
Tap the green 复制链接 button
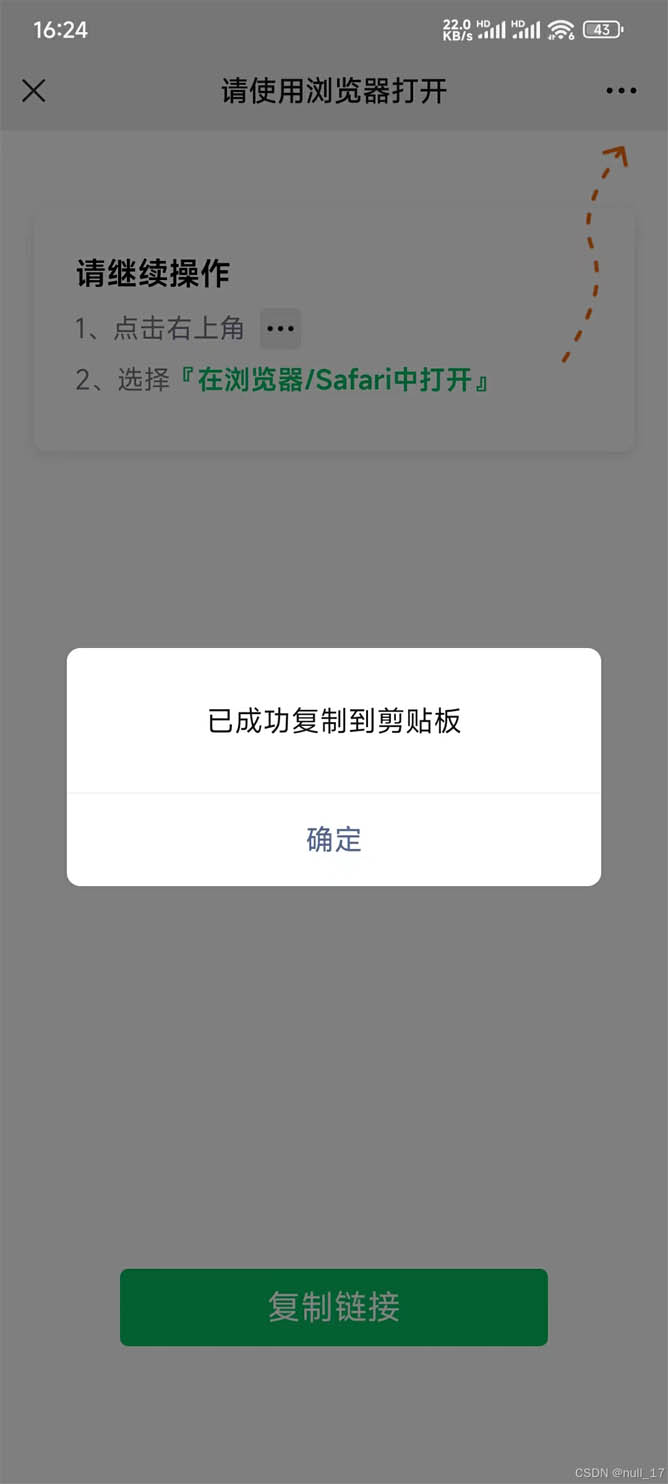pyautogui.click(x=334, y=1307)
